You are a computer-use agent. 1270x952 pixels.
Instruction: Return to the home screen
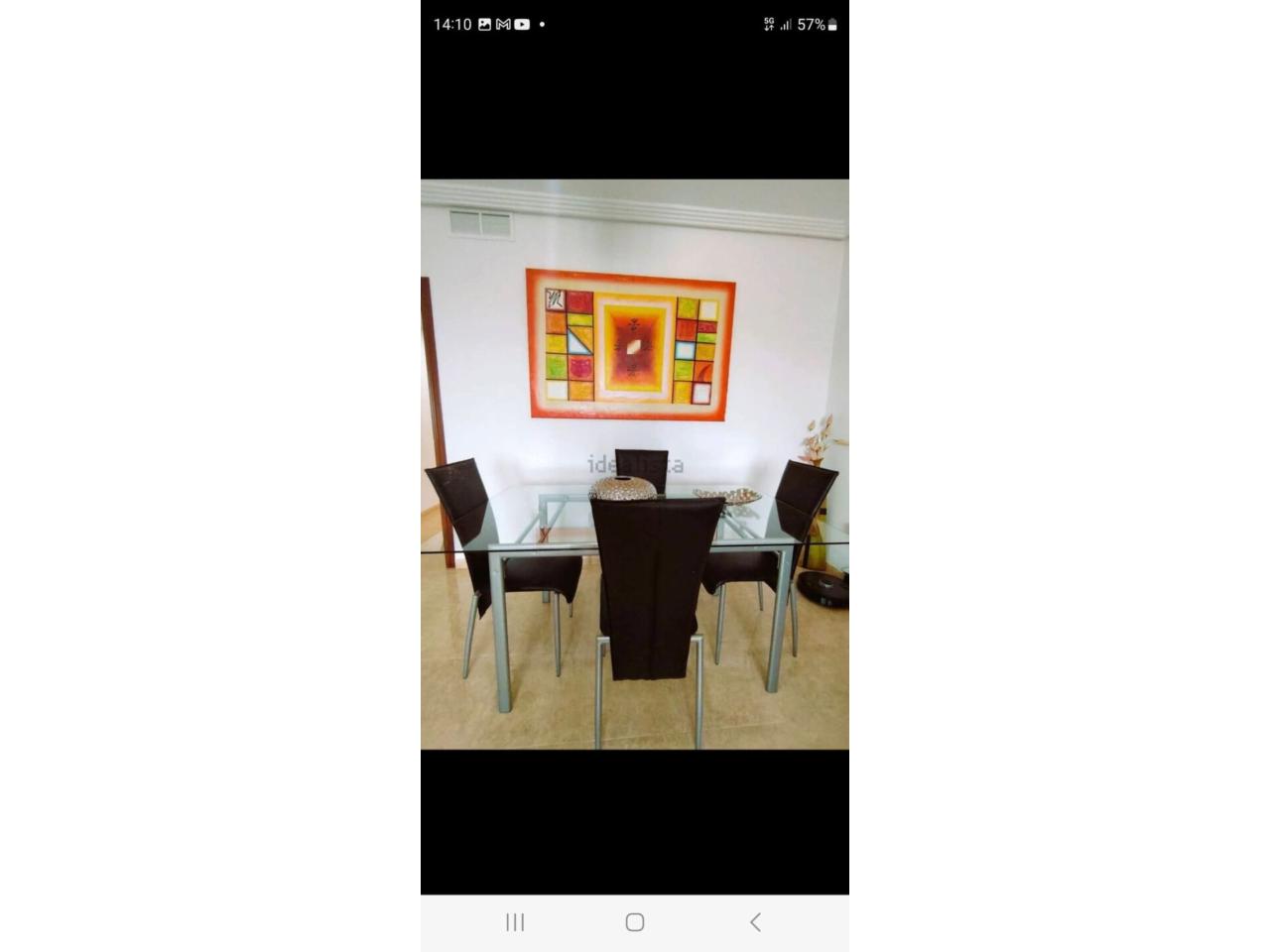(x=635, y=922)
